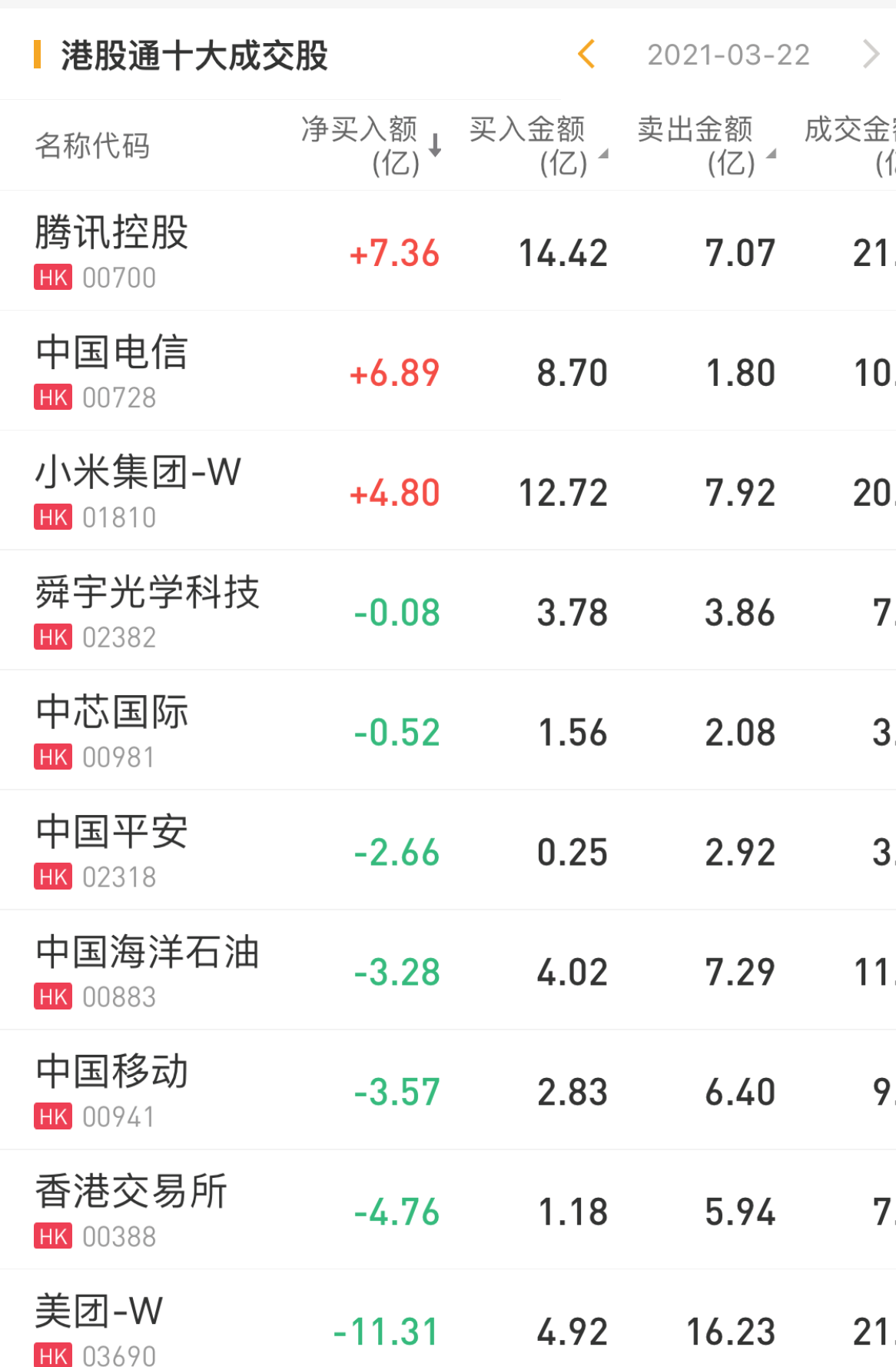Go to the next trading date
The width and height of the screenshot is (896, 1367).
pyautogui.click(x=870, y=55)
